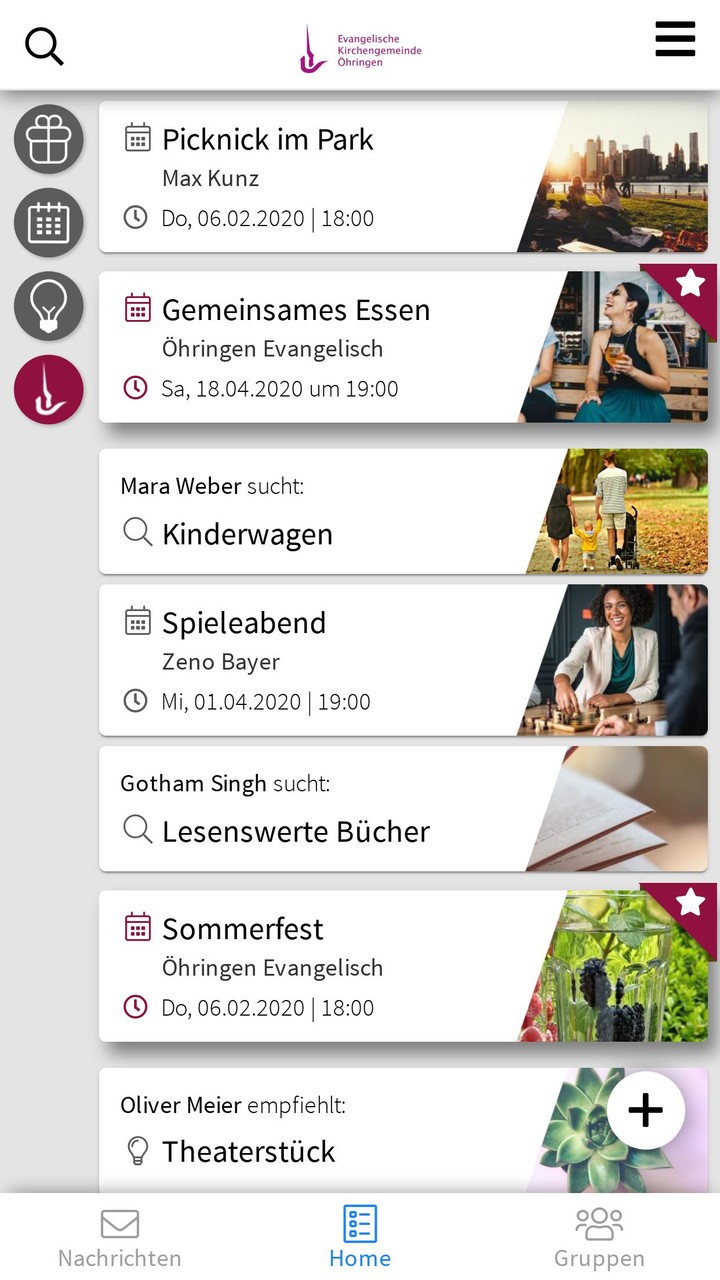720x1280 pixels.
Task: Click the lightbulb icon next to Theaterstück
Action: coord(136,1150)
